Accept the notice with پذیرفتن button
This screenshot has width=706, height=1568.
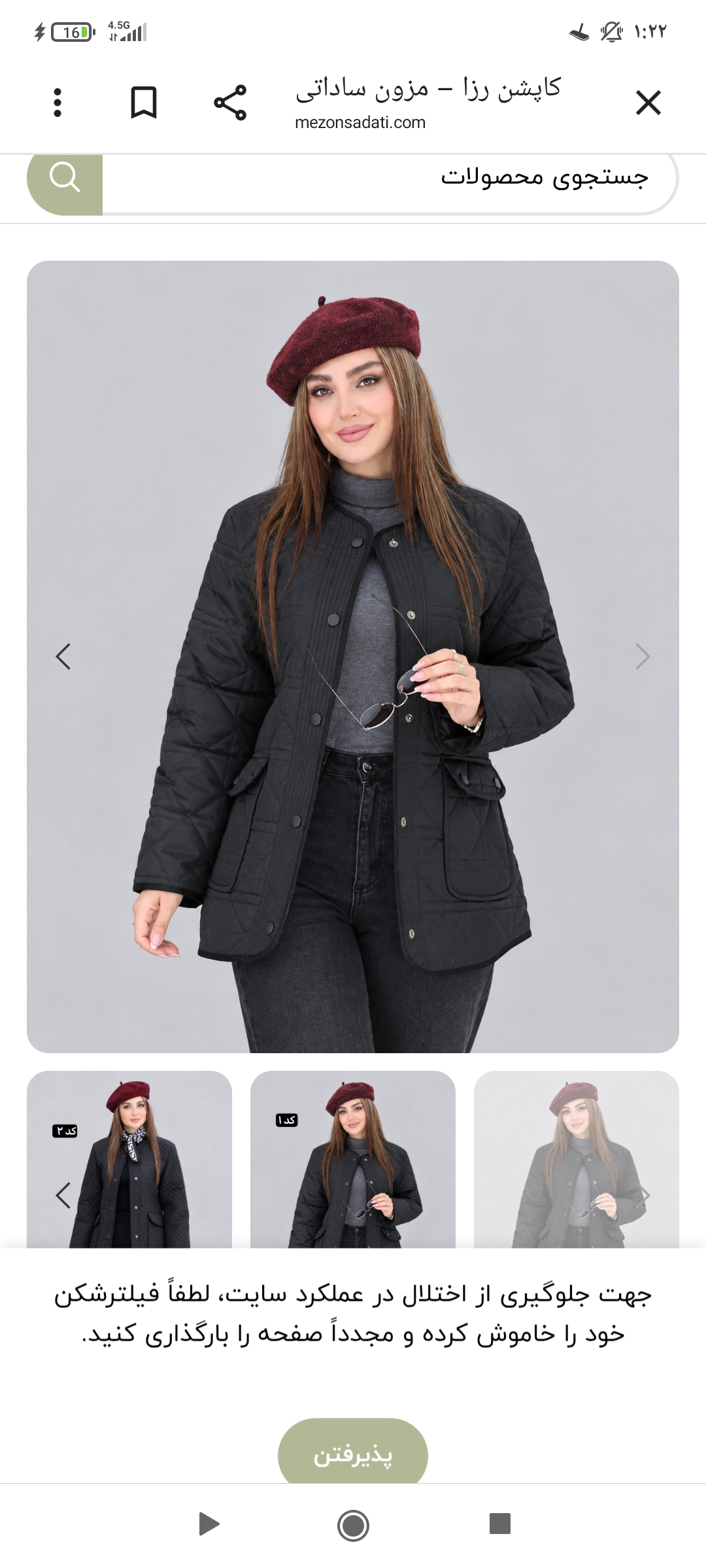pyautogui.click(x=353, y=1455)
